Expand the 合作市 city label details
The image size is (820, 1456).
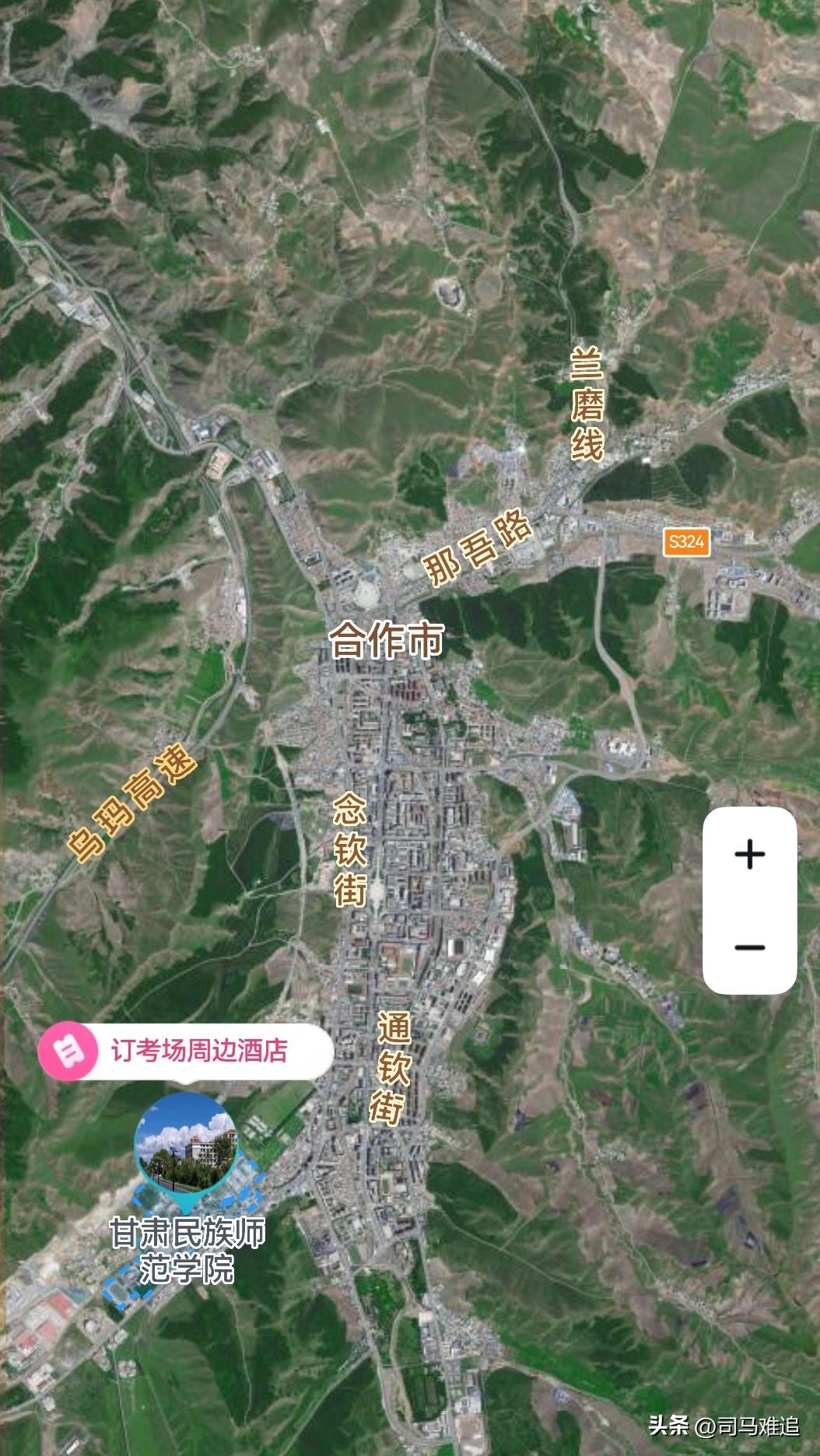pyautogui.click(x=384, y=639)
